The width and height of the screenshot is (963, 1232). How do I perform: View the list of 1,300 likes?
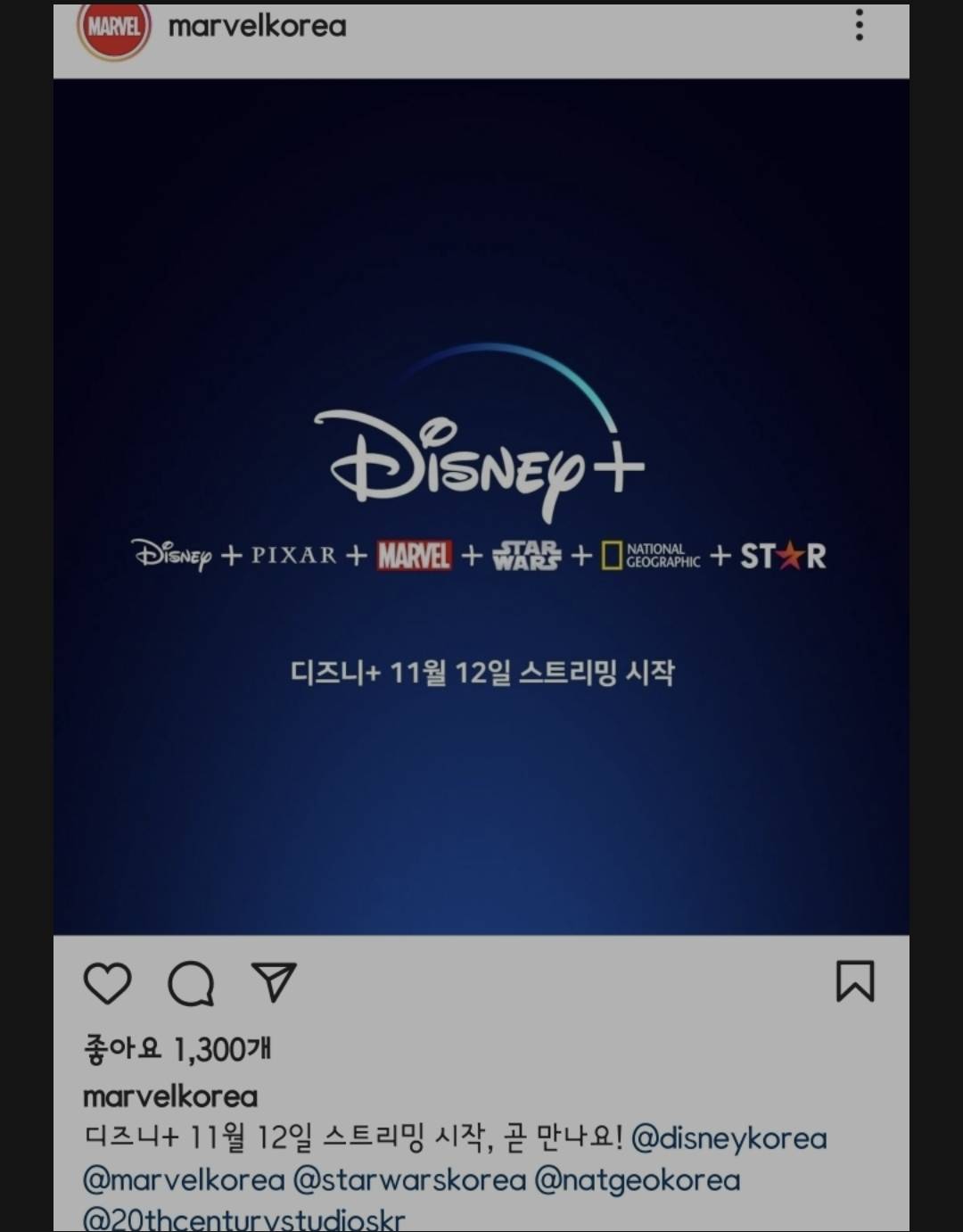(177, 1048)
